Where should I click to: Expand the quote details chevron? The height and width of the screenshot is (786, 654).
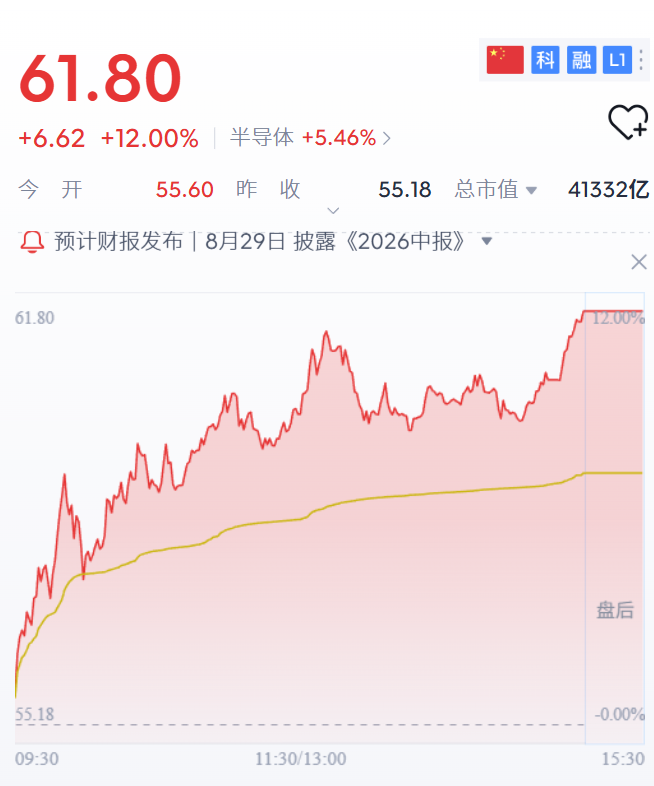pos(333,211)
